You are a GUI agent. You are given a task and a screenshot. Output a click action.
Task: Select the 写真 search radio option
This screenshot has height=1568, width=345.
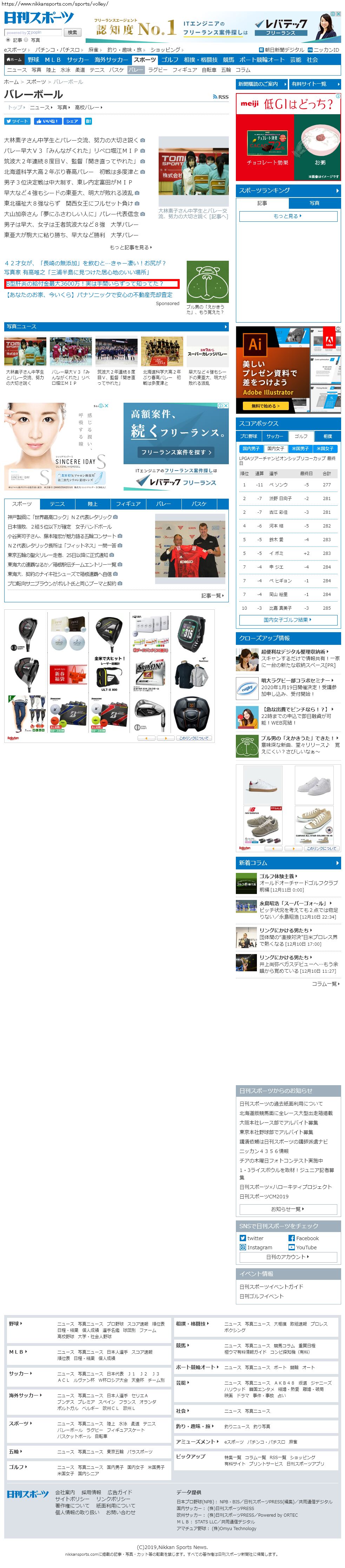(x=27, y=40)
